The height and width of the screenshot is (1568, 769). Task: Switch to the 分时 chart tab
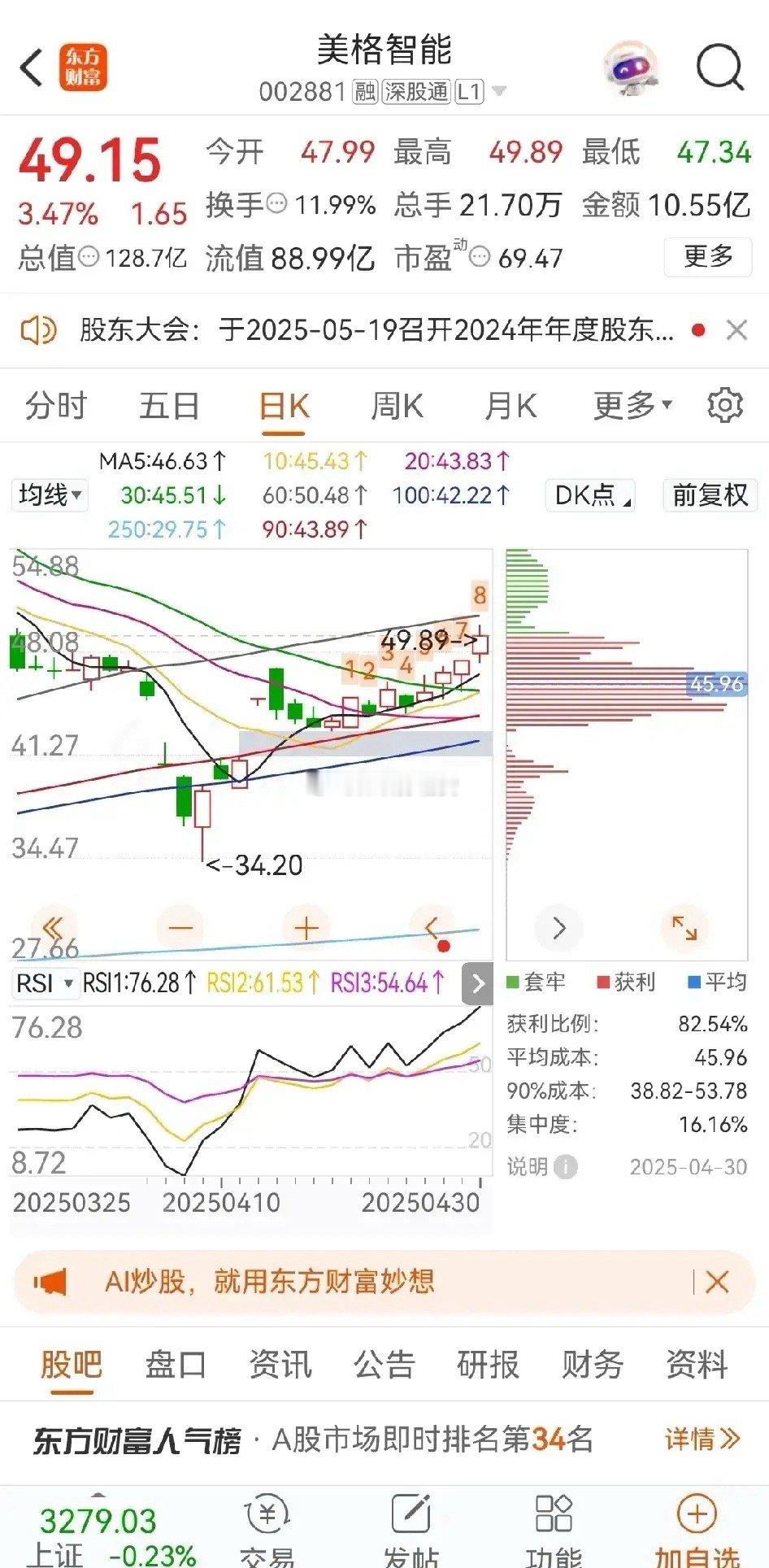point(55,405)
